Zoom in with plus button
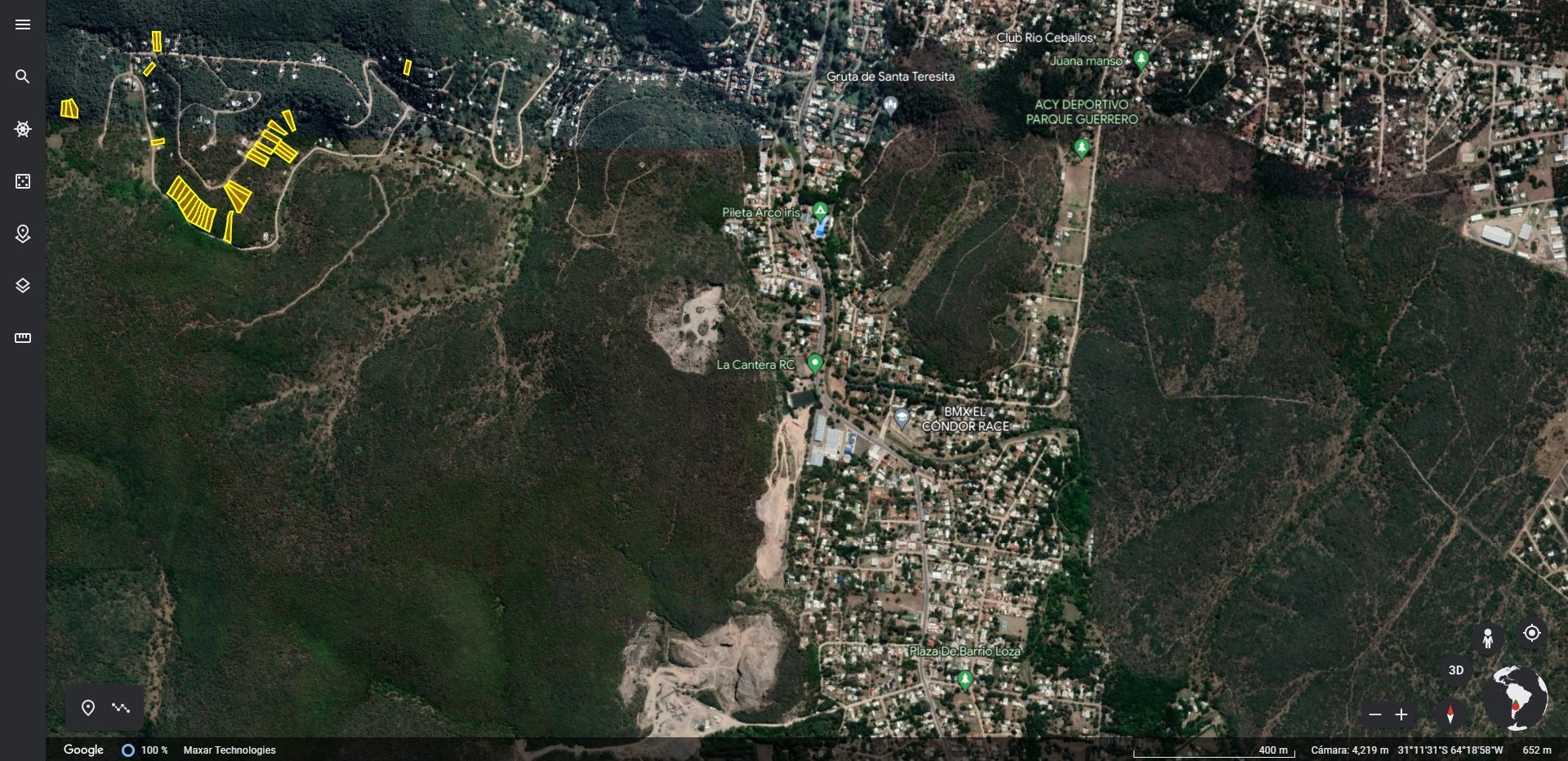 pyautogui.click(x=1401, y=714)
